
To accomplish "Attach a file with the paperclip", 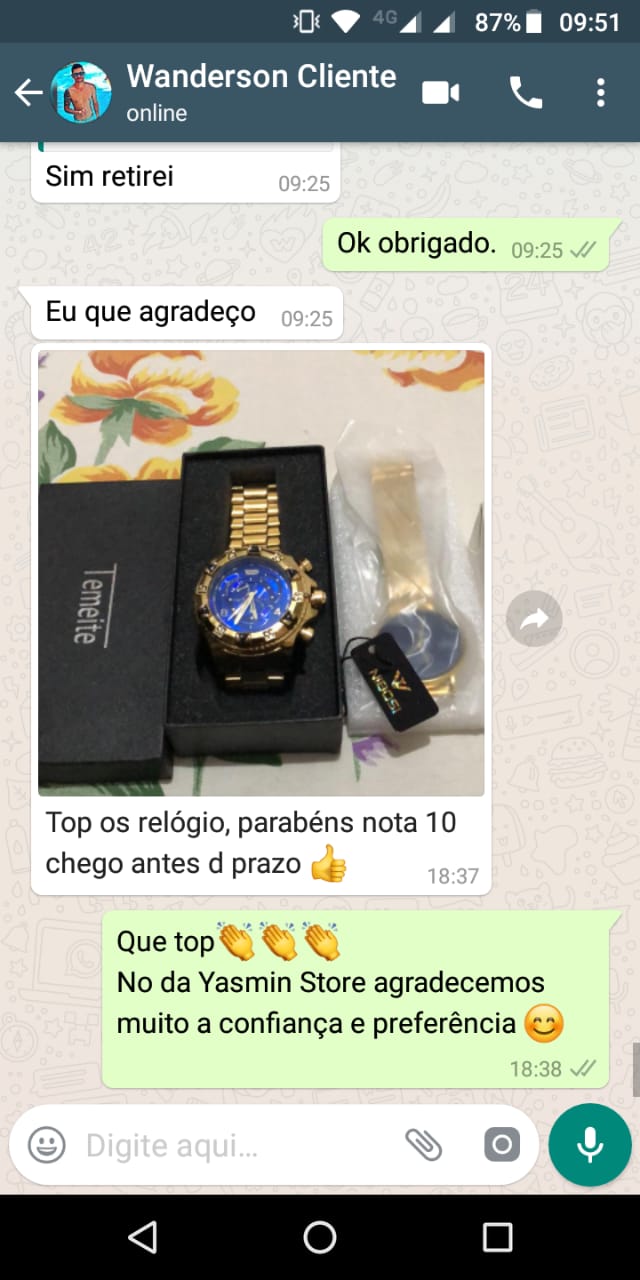I will click(x=424, y=1145).
